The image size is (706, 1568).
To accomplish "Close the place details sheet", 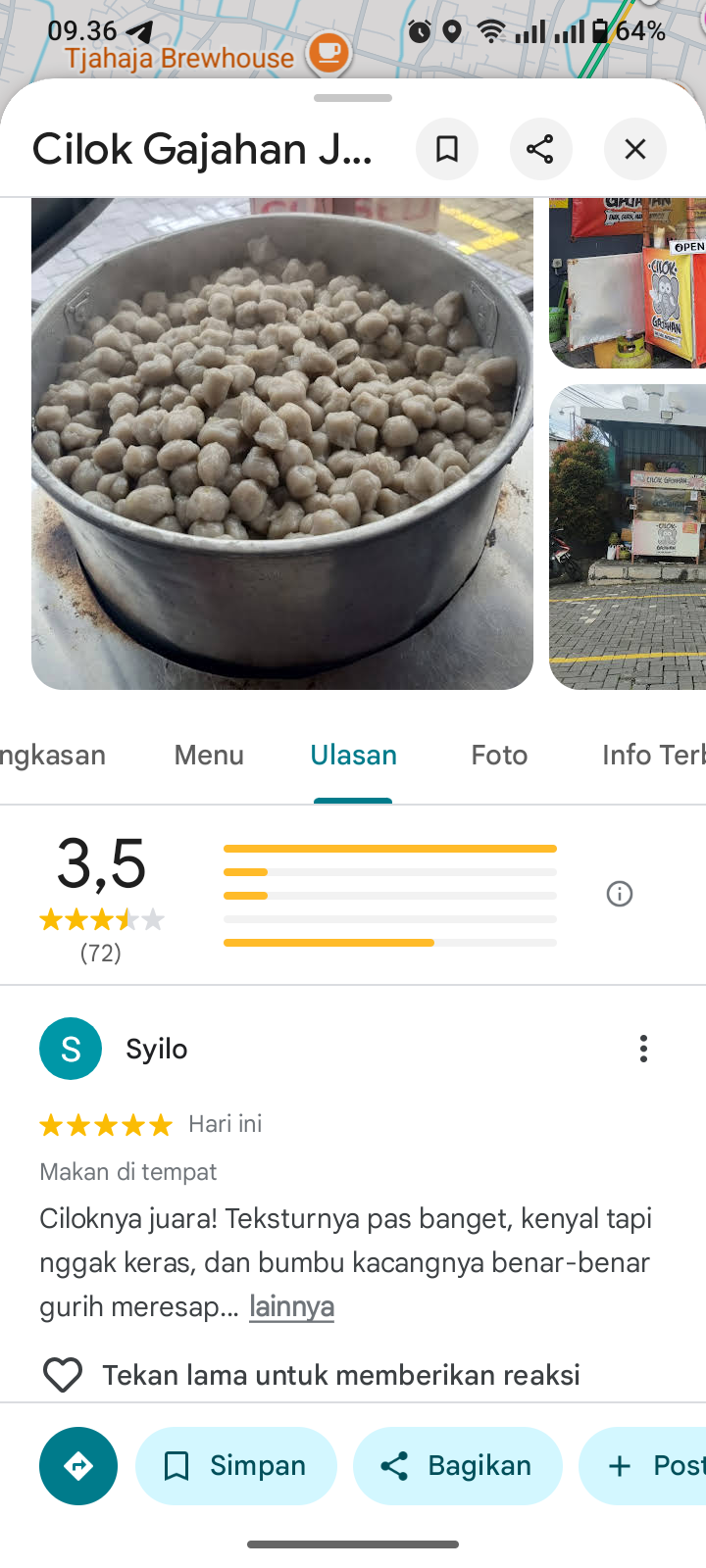I will [x=635, y=149].
